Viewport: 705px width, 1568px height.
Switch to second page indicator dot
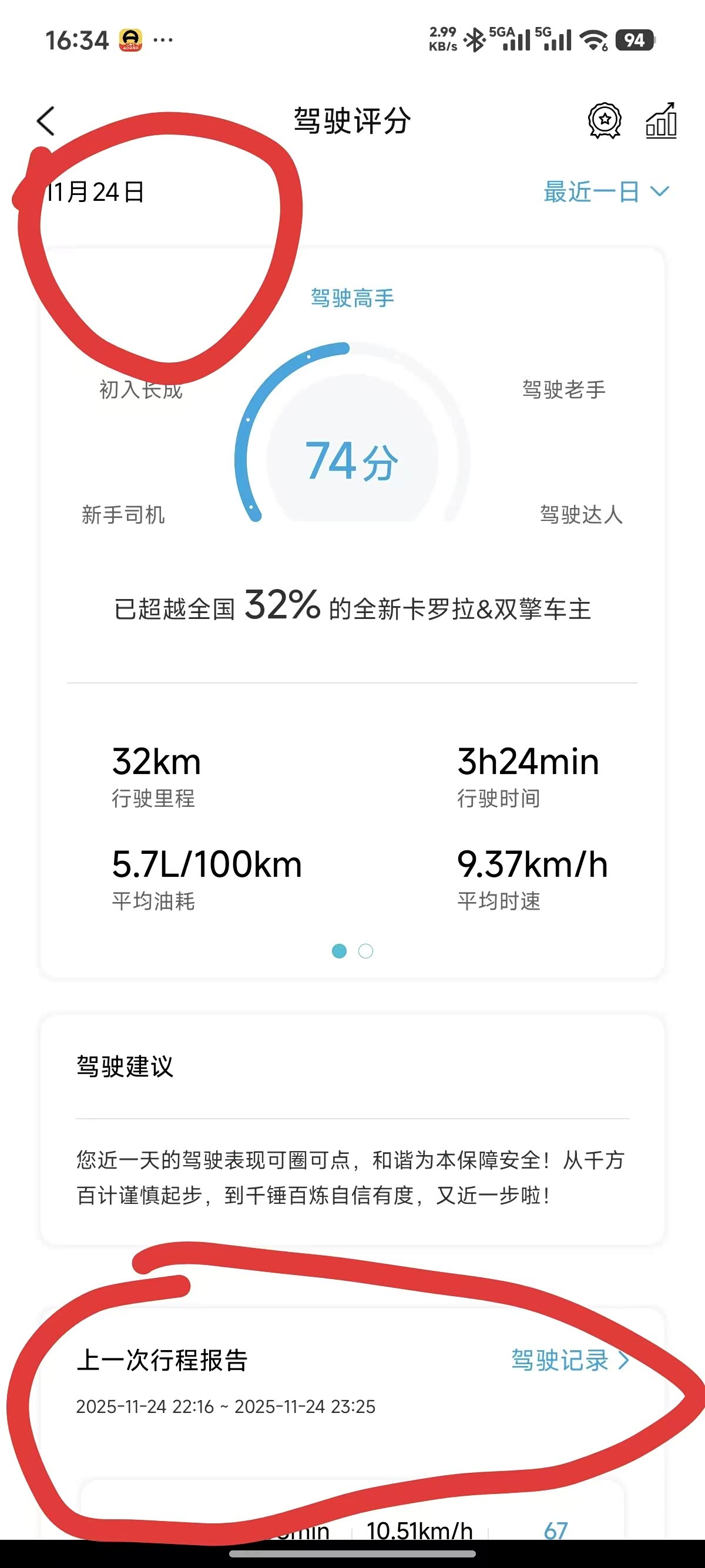(366, 951)
